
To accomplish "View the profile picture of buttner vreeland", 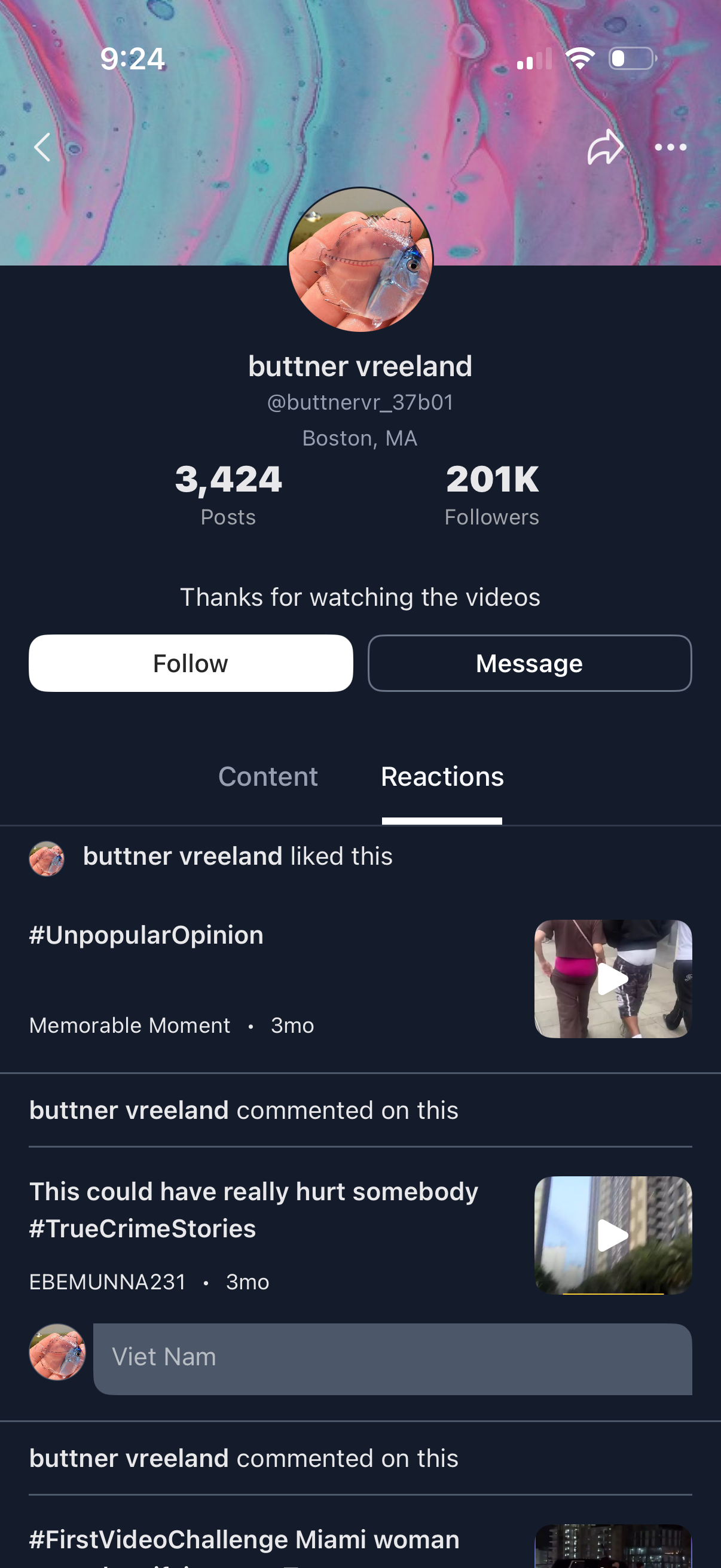I will (360, 260).
